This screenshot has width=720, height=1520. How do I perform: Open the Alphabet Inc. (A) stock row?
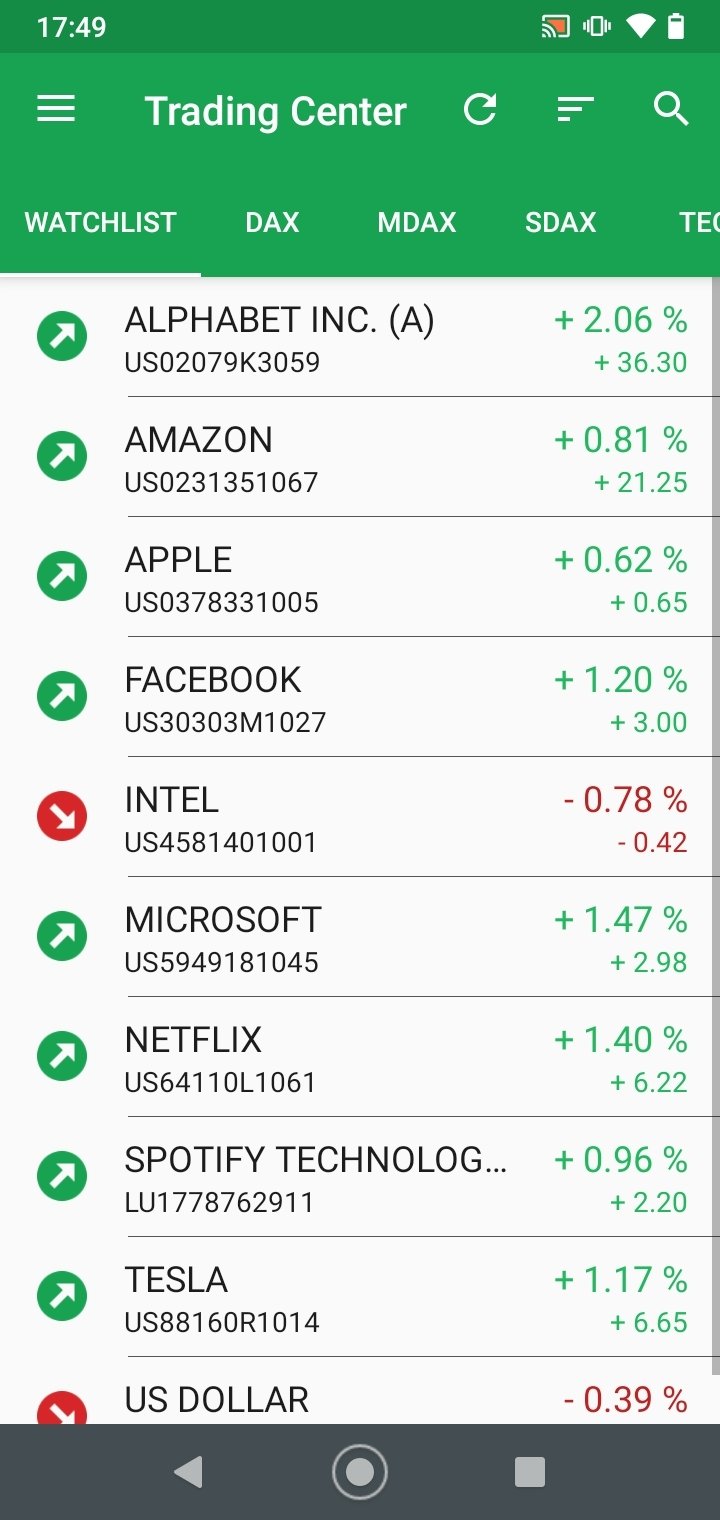click(x=360, y=338)
